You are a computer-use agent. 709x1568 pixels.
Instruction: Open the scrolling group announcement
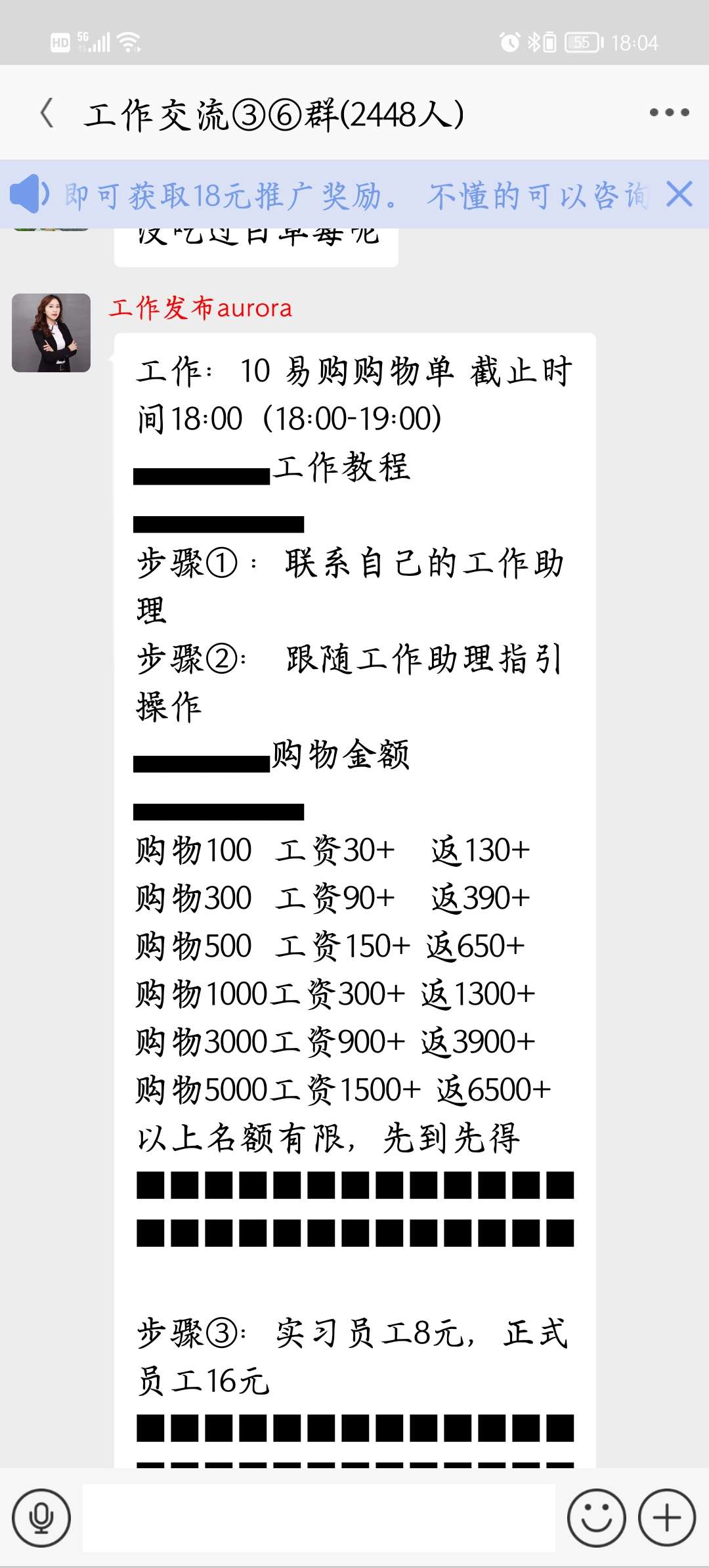click(x=356, y=196)
